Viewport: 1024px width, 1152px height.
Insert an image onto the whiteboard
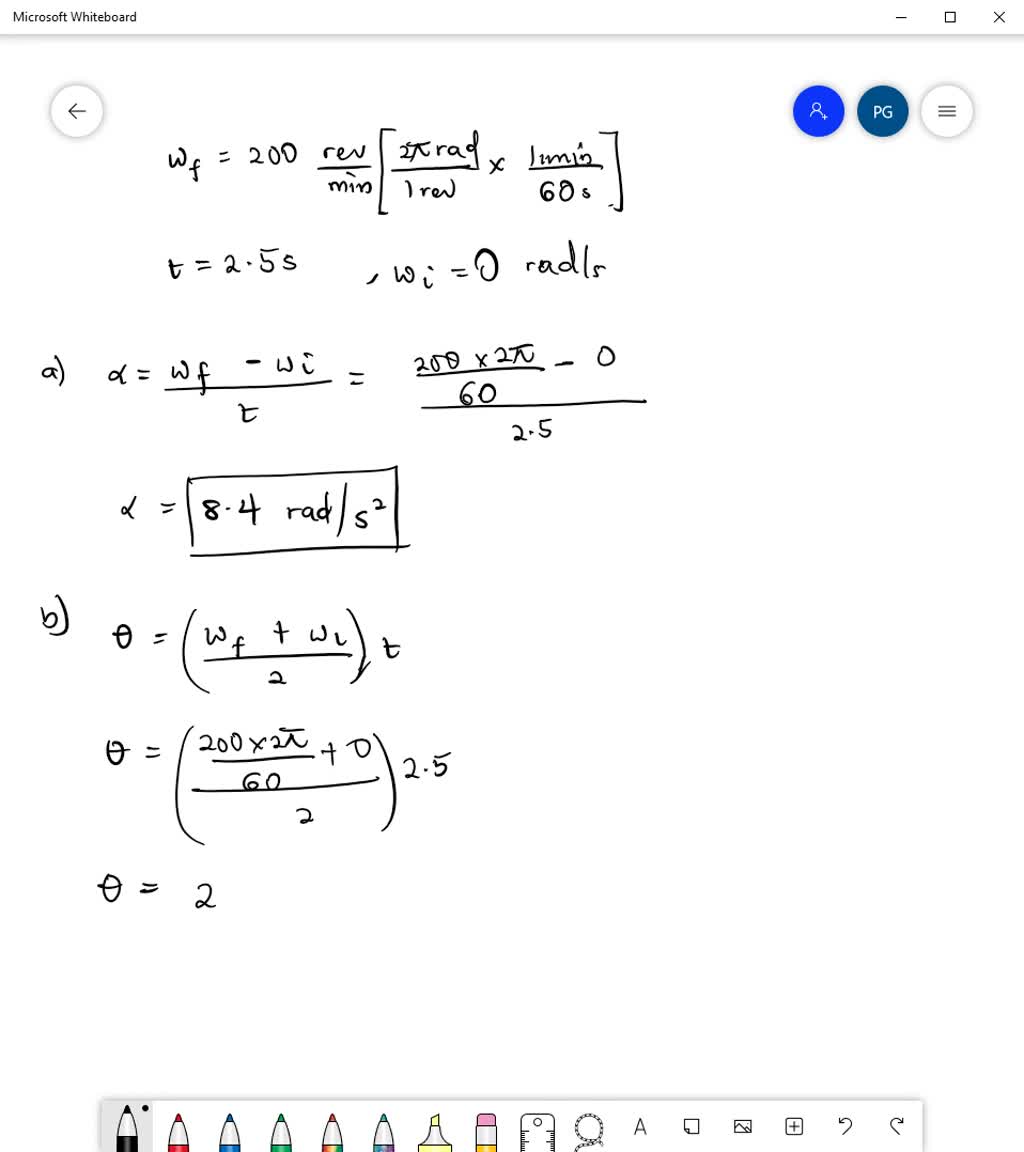(x=742, y=1126)
